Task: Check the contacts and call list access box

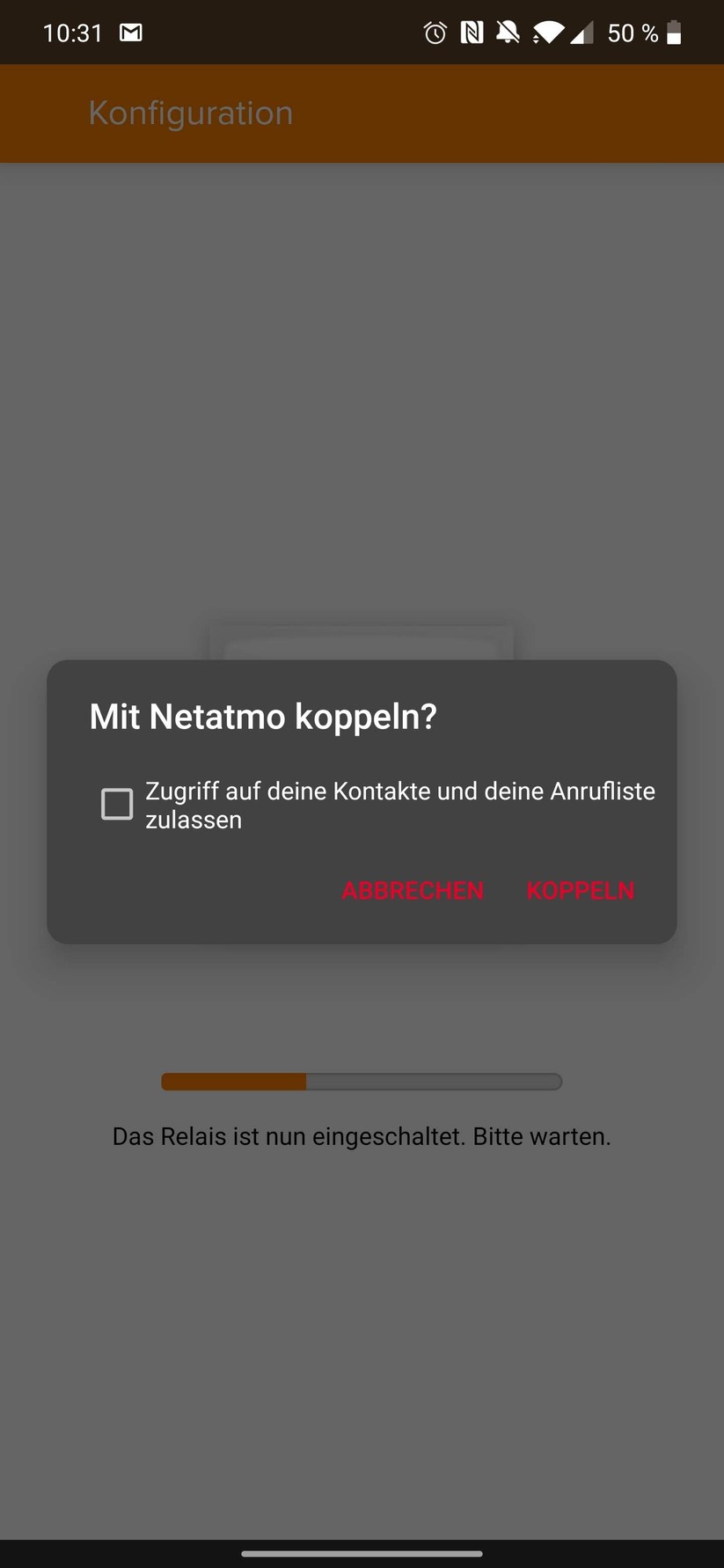Action: [117, 804]
